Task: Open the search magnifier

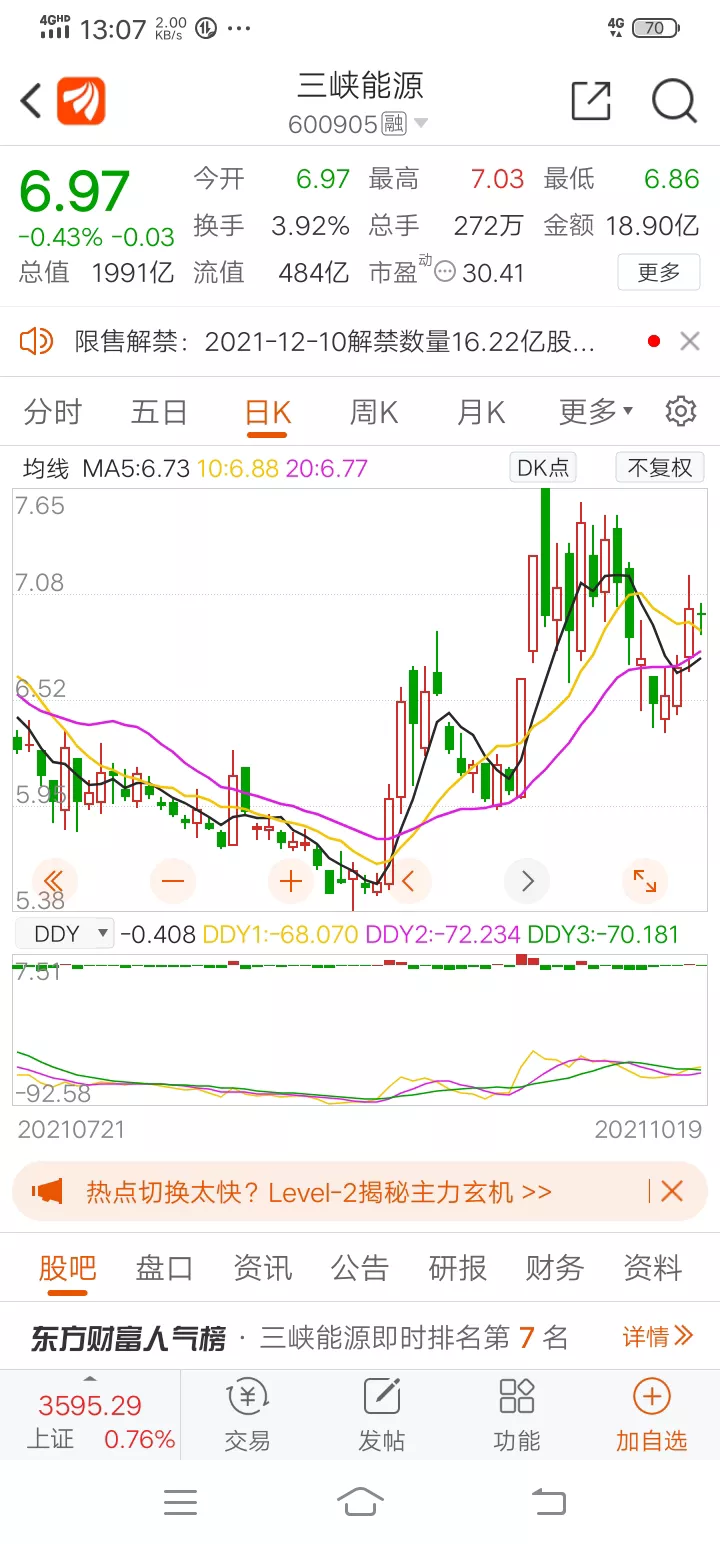Action: point(673,101)
